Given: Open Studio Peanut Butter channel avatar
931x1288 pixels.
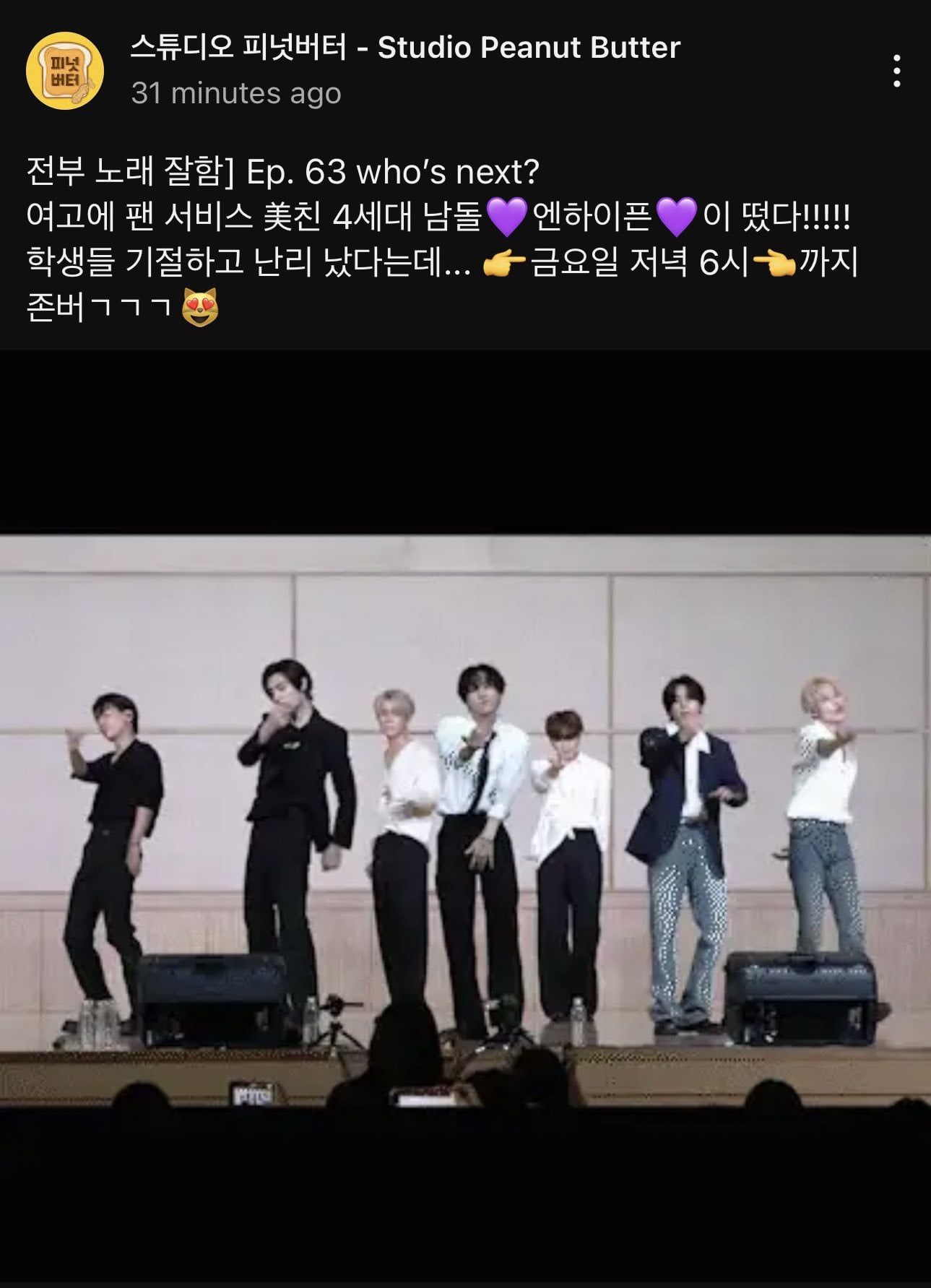Looking at the screenshot, I should click(65, 71).
